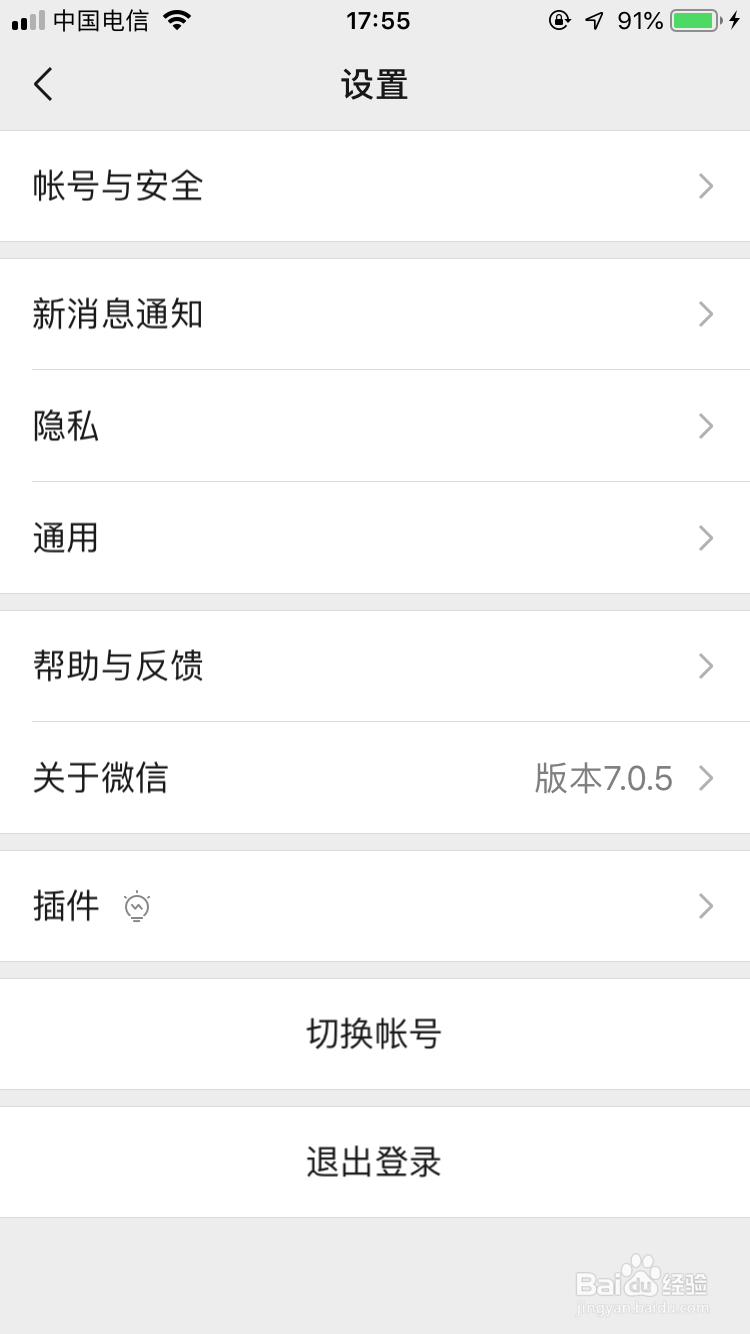
Task: Open the 插件 row chevron
Action: [x=706, y=906]
